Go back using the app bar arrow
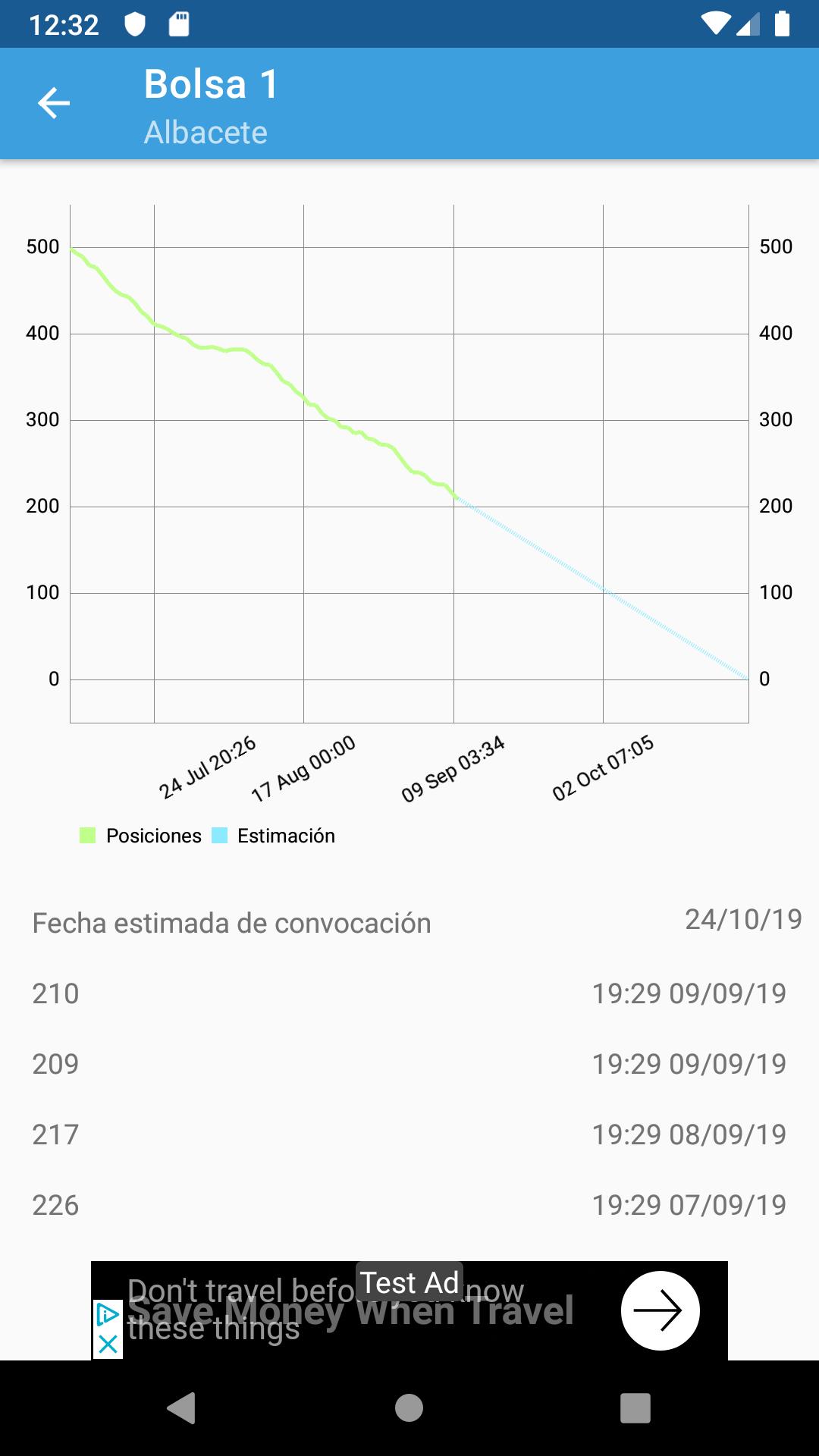The width and height of the screenshot is (819, 1456). tap(54, 103)
